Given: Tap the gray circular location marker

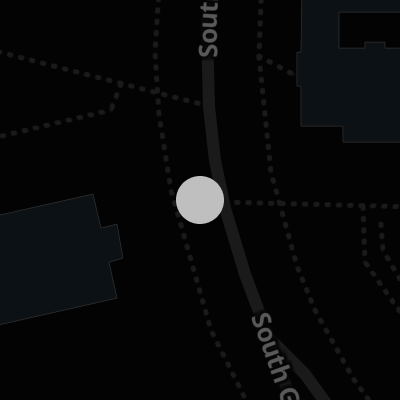Looking at the screenshot, I should 200,200.
